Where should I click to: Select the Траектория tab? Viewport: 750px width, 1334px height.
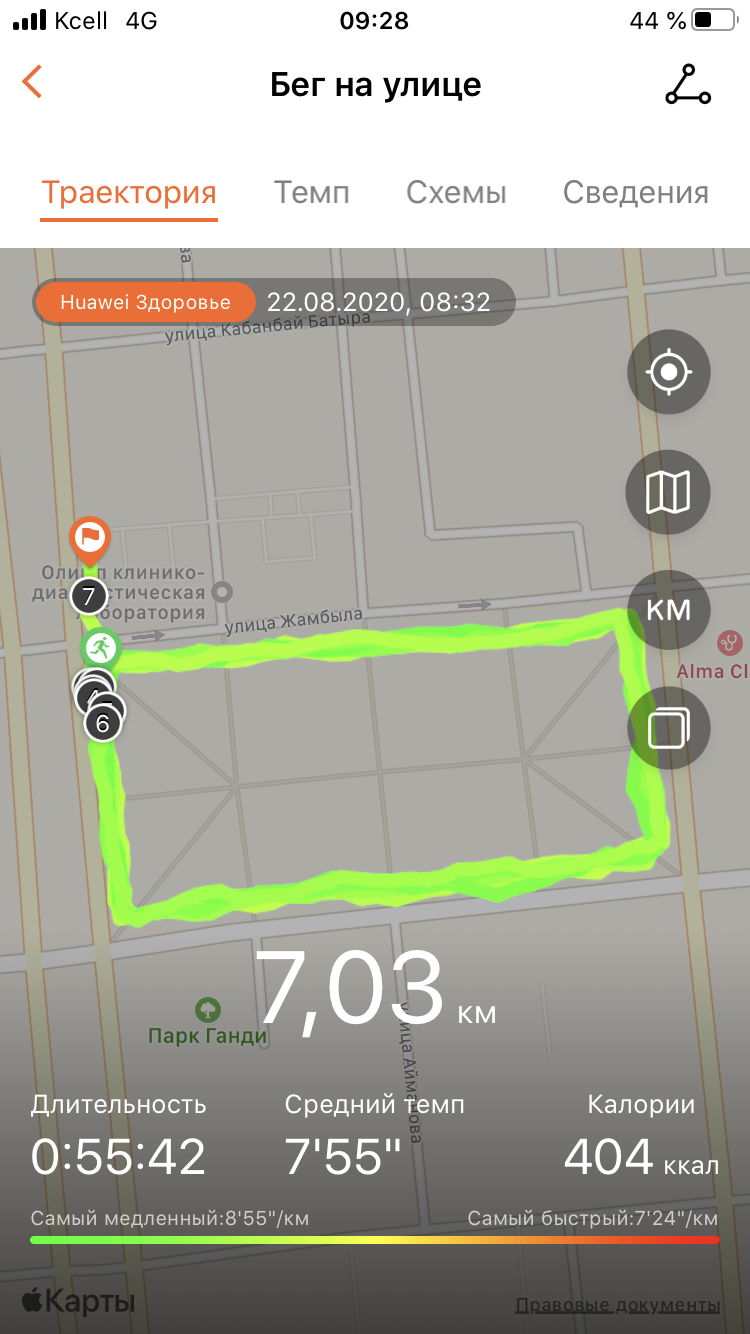tap(129, 193)
